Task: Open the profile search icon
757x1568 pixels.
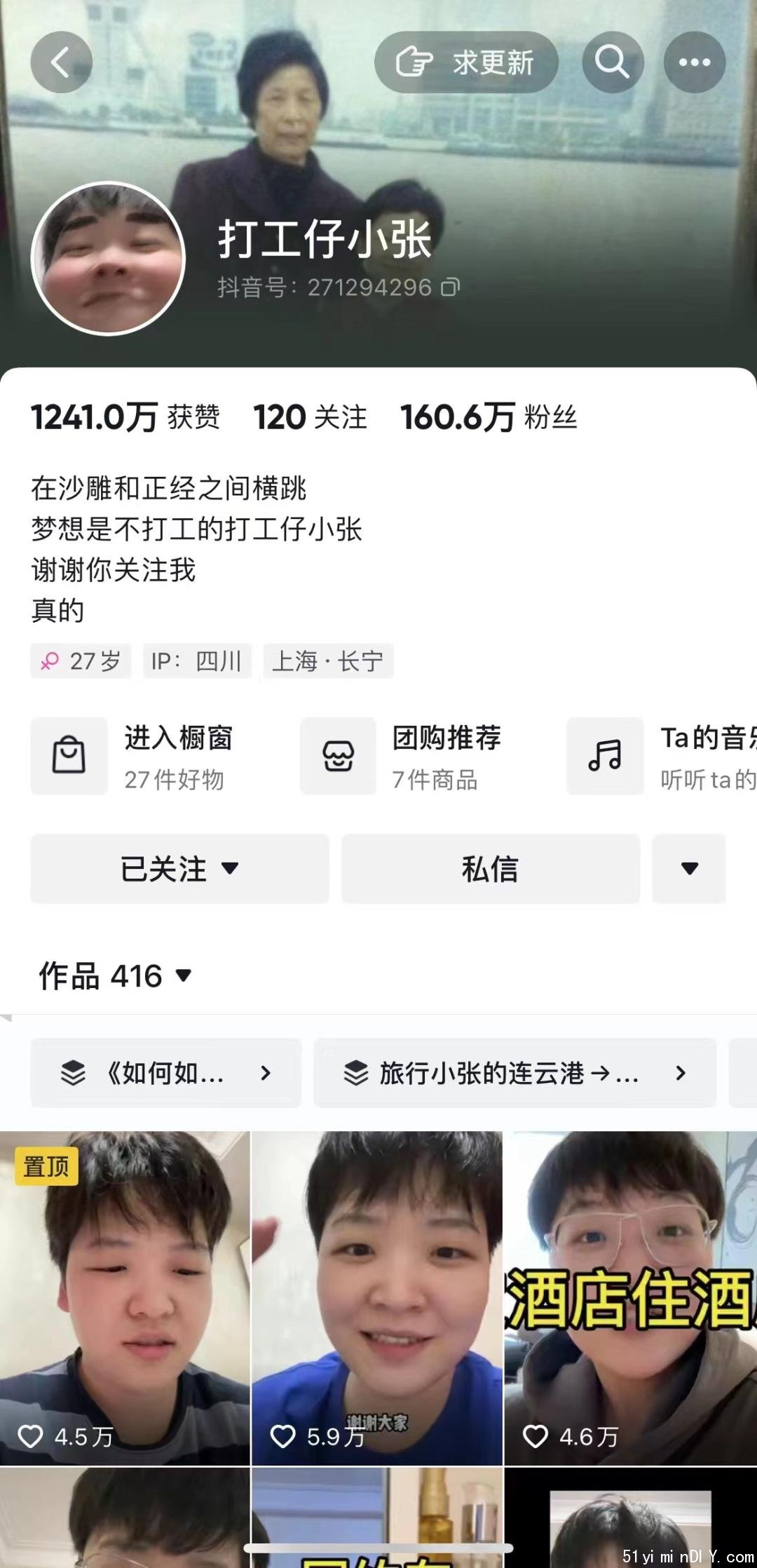Action: click(613, 62)
